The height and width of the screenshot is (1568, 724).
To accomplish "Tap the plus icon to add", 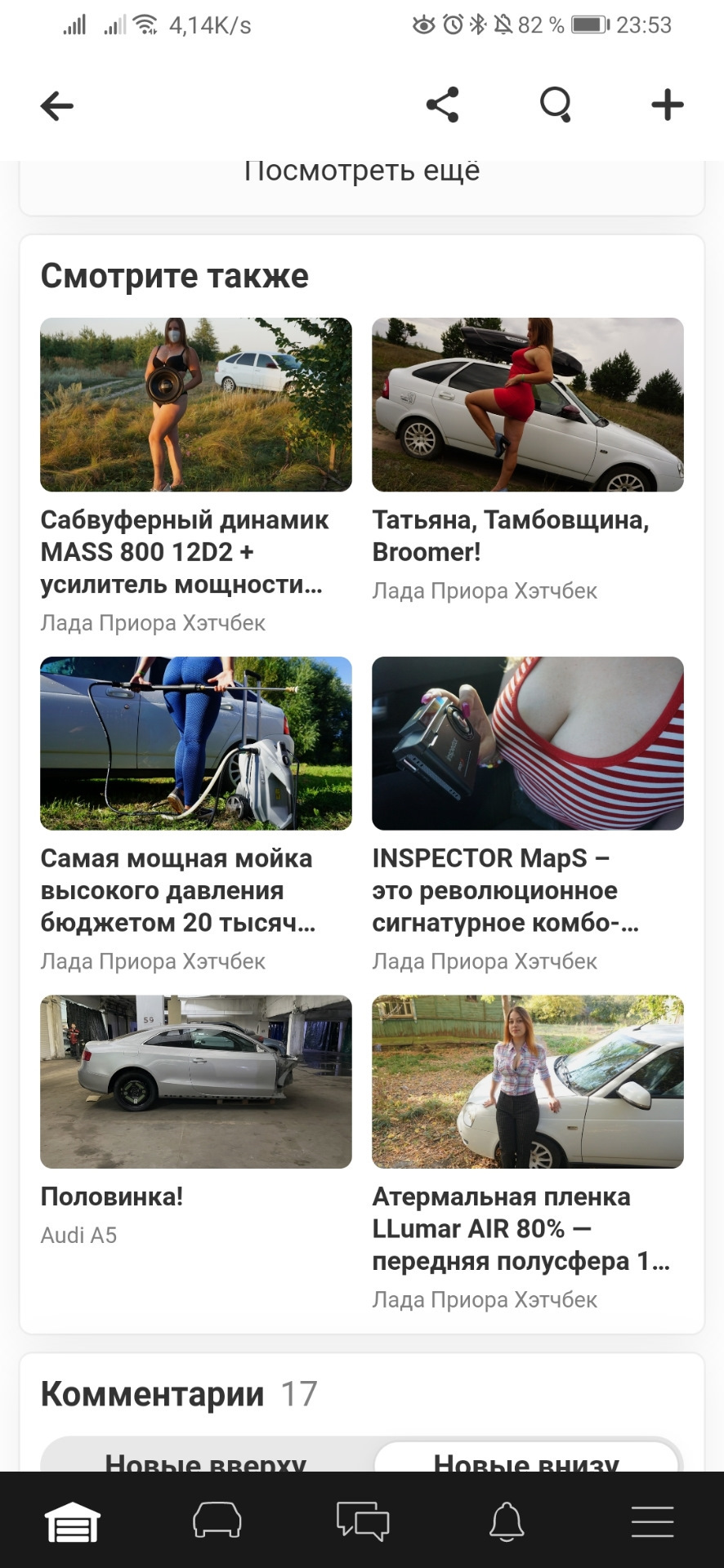I will coord(667,105).
